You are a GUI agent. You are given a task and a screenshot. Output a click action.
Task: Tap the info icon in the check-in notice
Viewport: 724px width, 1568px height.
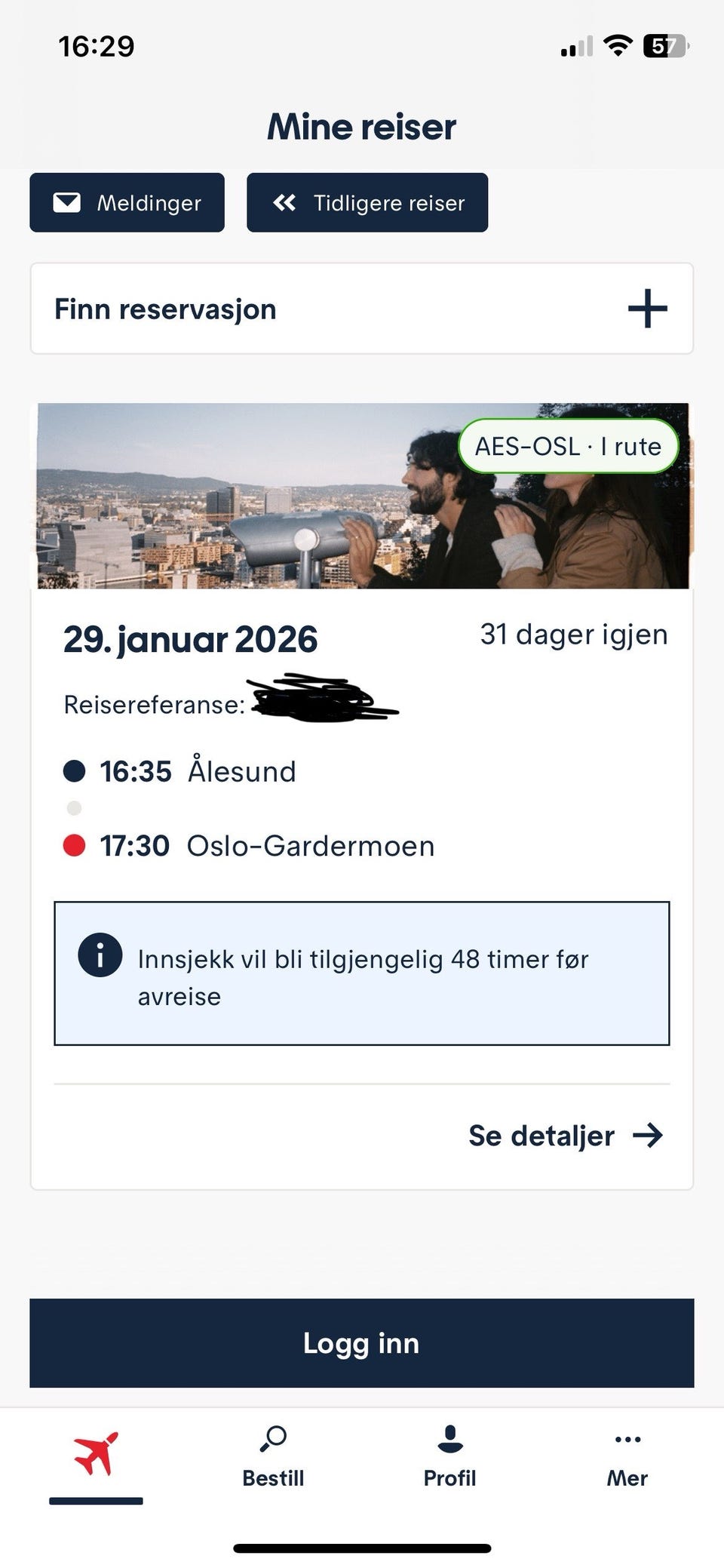tap(100, 954)
